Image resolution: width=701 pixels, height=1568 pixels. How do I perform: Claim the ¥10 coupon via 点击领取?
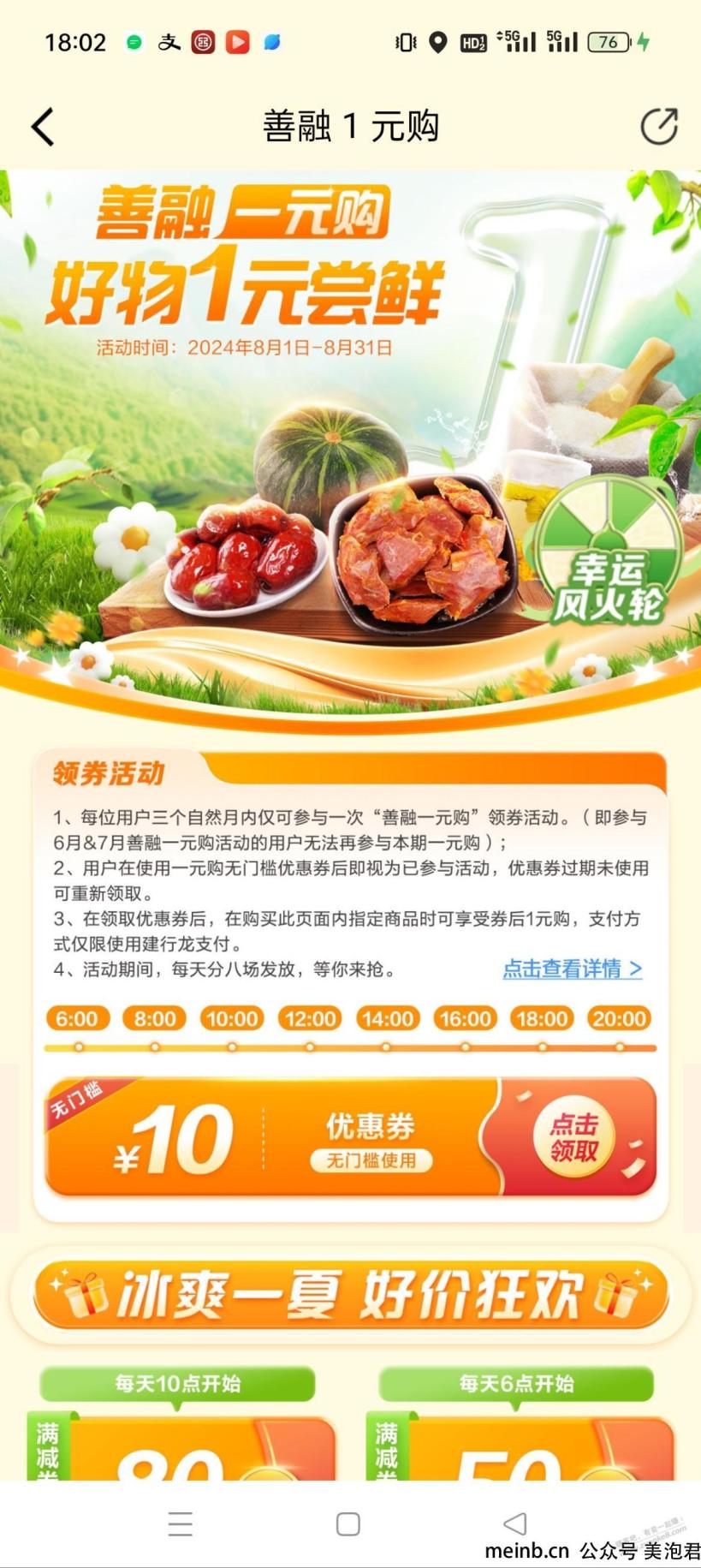click(x=573, y=1137)
